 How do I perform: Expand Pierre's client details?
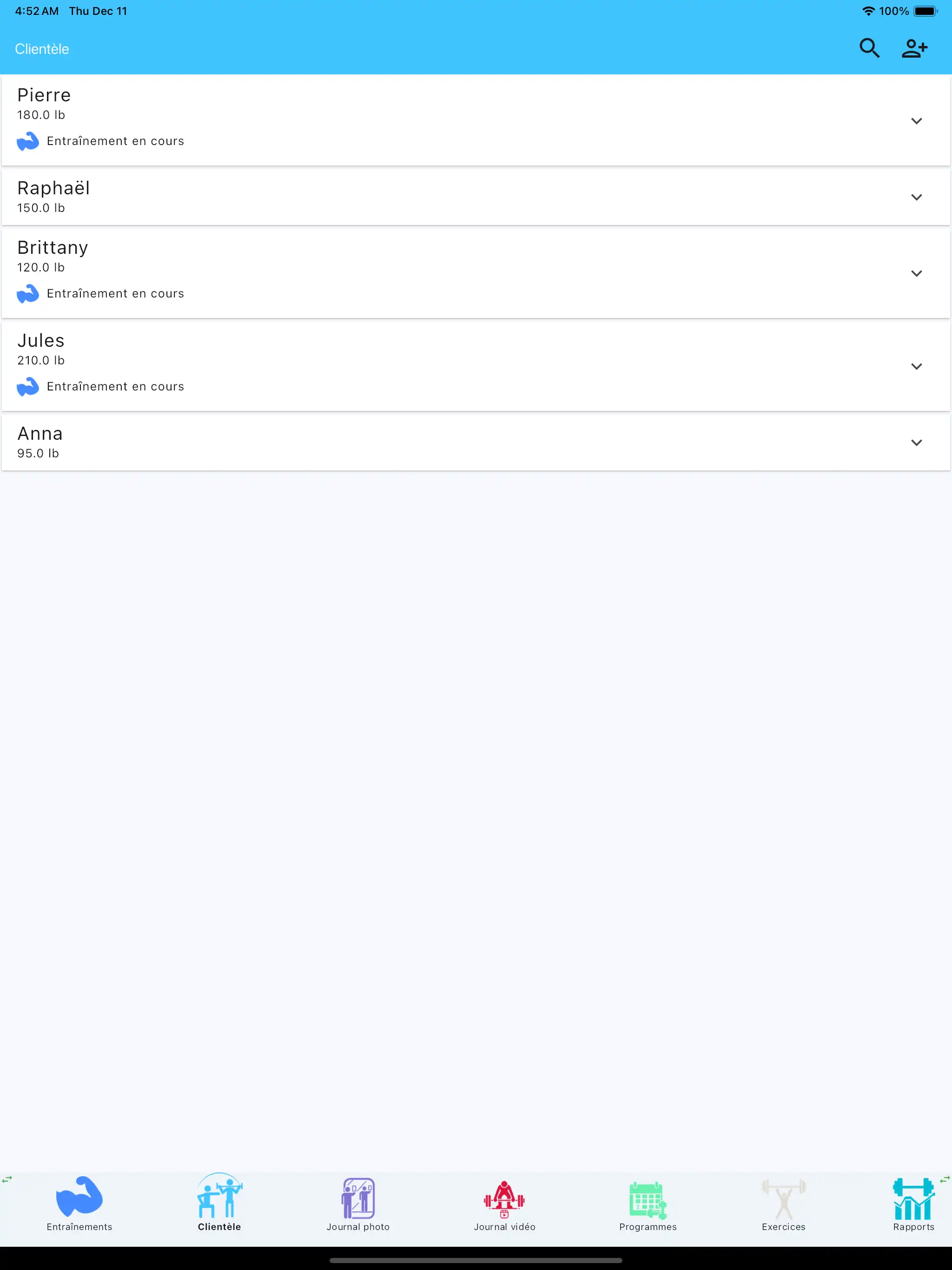point(916,120)
